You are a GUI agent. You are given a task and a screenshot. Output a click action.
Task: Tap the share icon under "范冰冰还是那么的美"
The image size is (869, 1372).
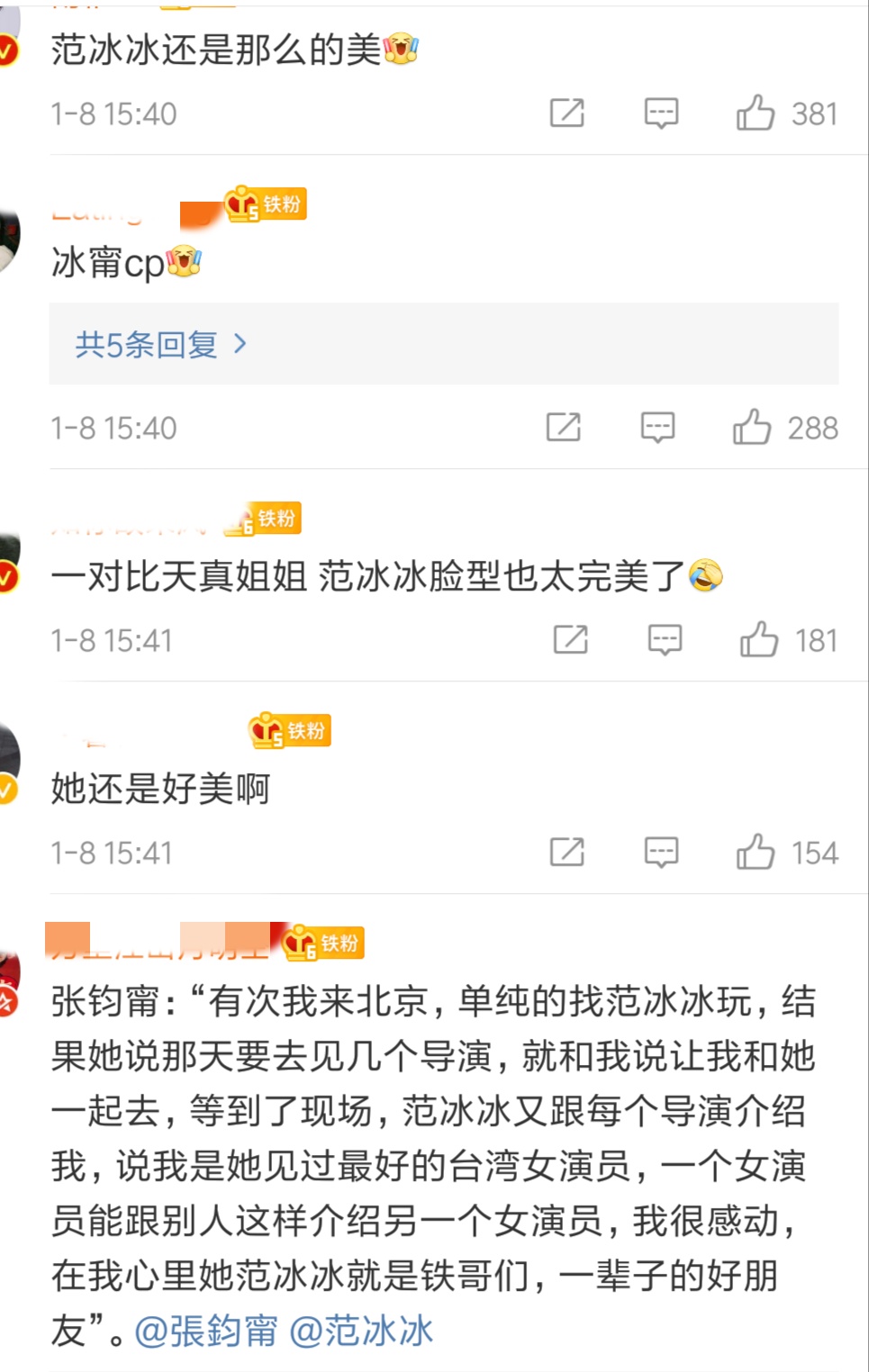tap(568, 113)
